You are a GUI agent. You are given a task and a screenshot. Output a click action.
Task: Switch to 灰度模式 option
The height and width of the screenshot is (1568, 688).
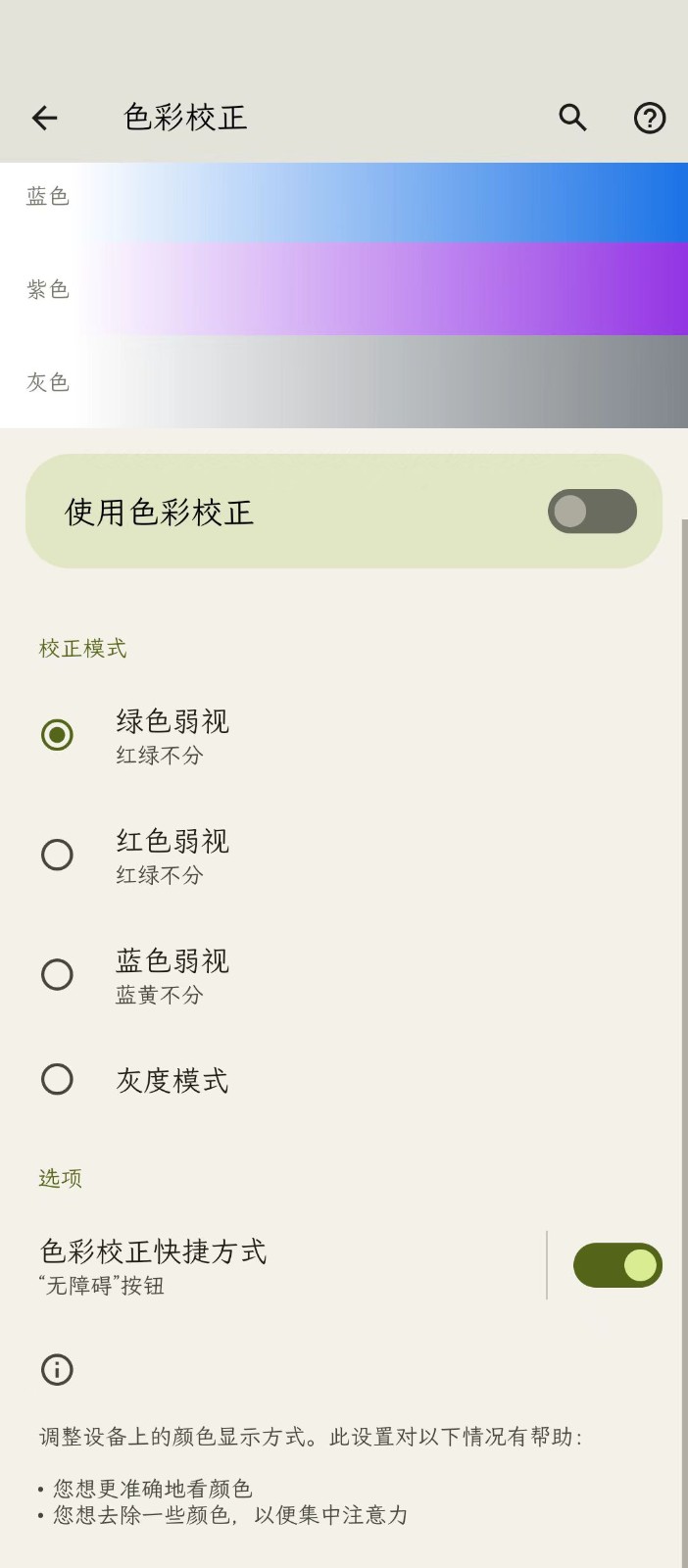57,1080
